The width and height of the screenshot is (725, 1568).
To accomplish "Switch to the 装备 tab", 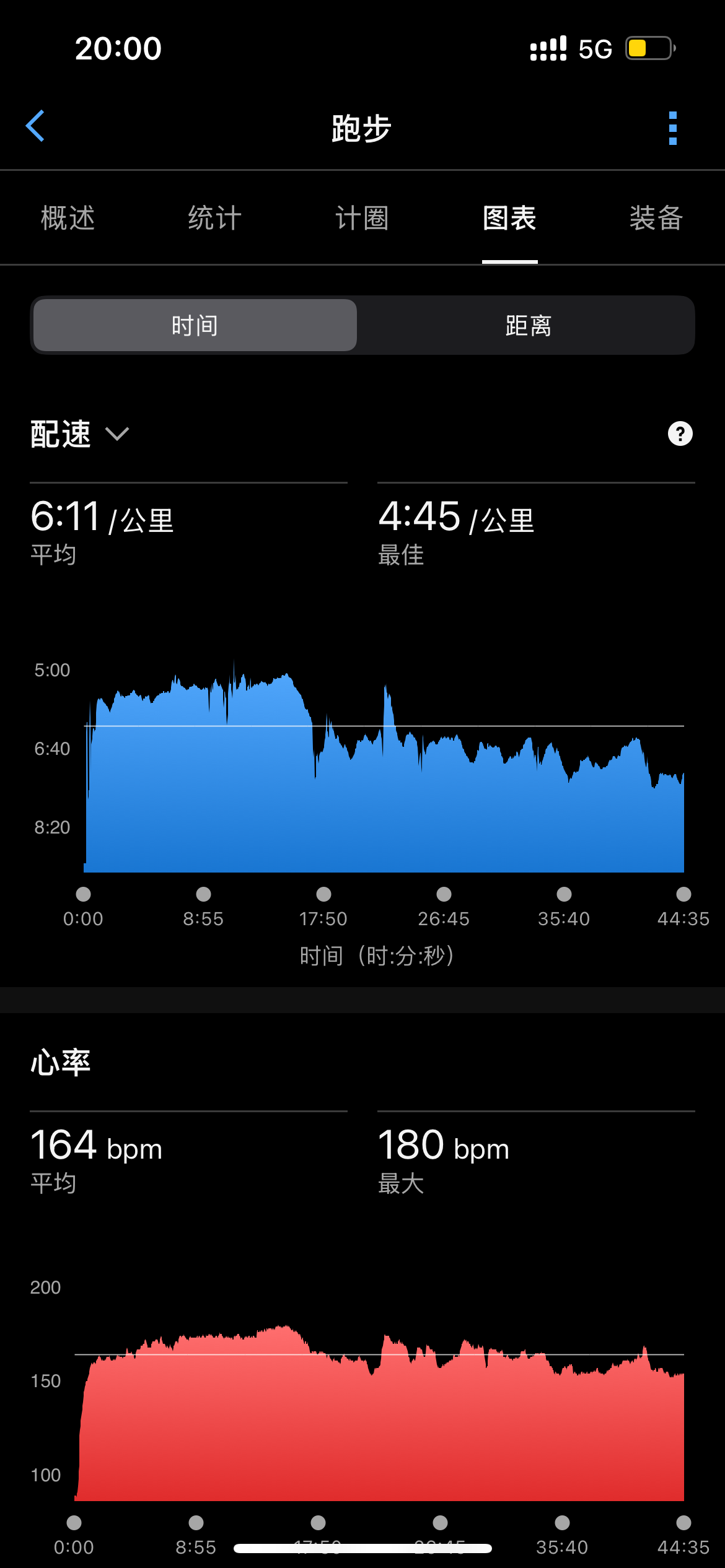I will 656,219.
